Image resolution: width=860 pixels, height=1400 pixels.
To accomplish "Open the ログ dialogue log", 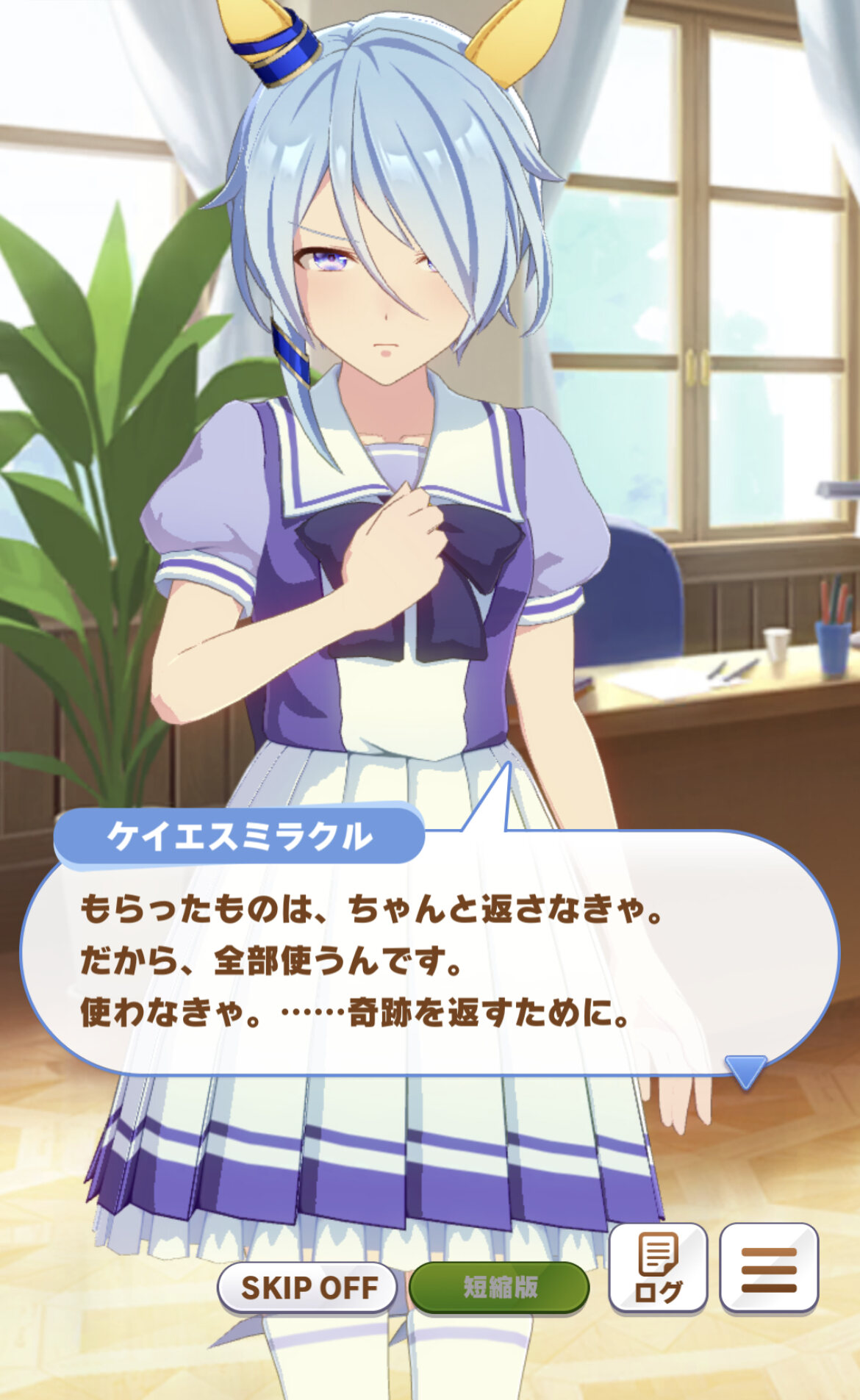I will (658, 1267).
